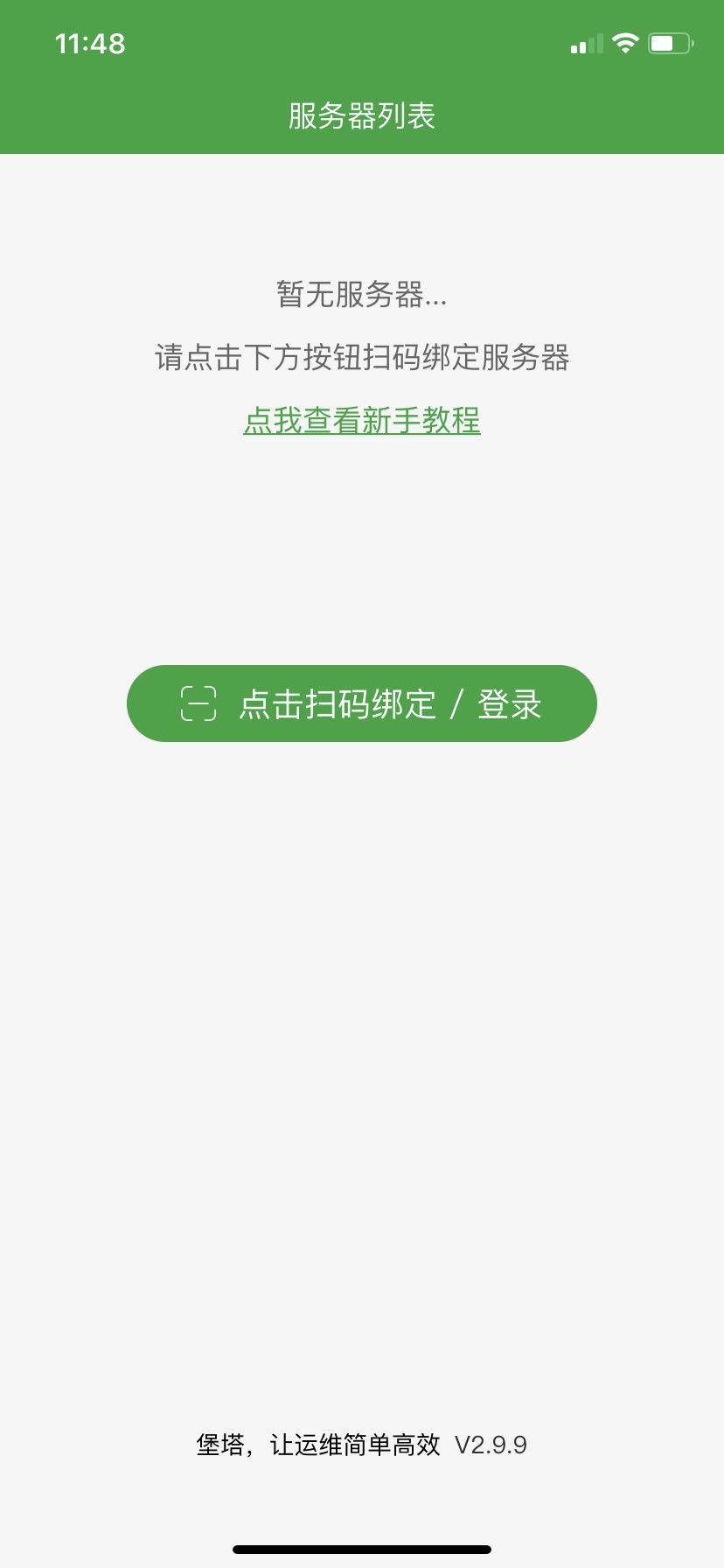This screenshot has height=1568, width=724.
Task: Open the beginner tutorial link
Action: click(362, 421)
